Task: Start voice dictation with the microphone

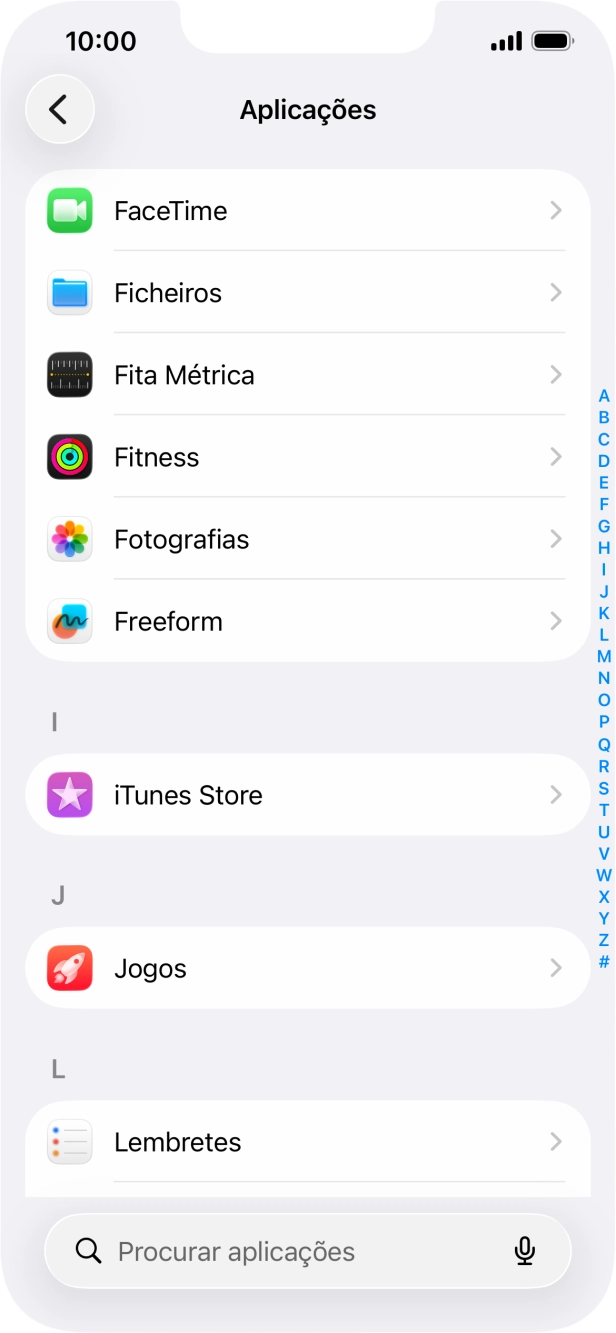Action: pos(525,1251)
